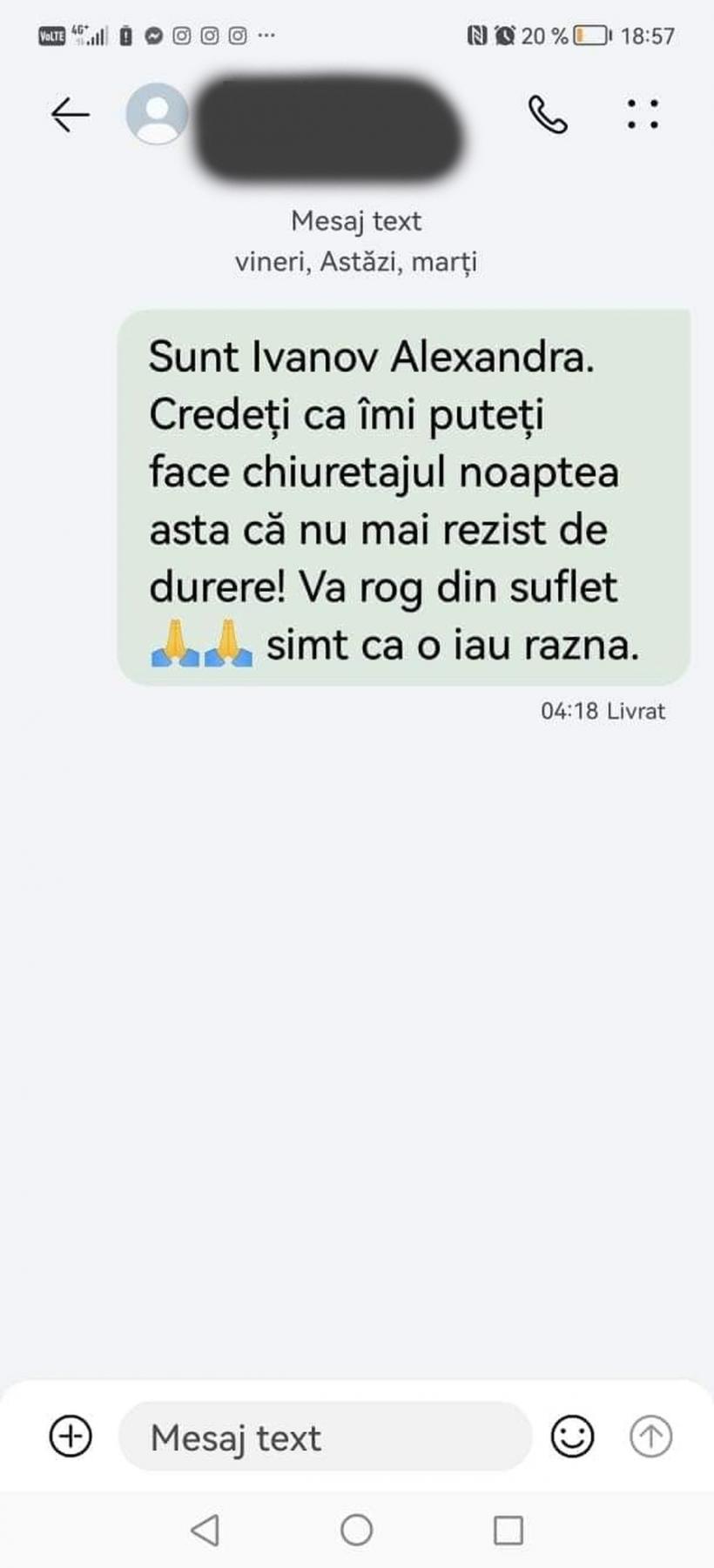The image size is (714, 1568).
Task: Start a call with the phone icon
Action: (x=547, y=114)
